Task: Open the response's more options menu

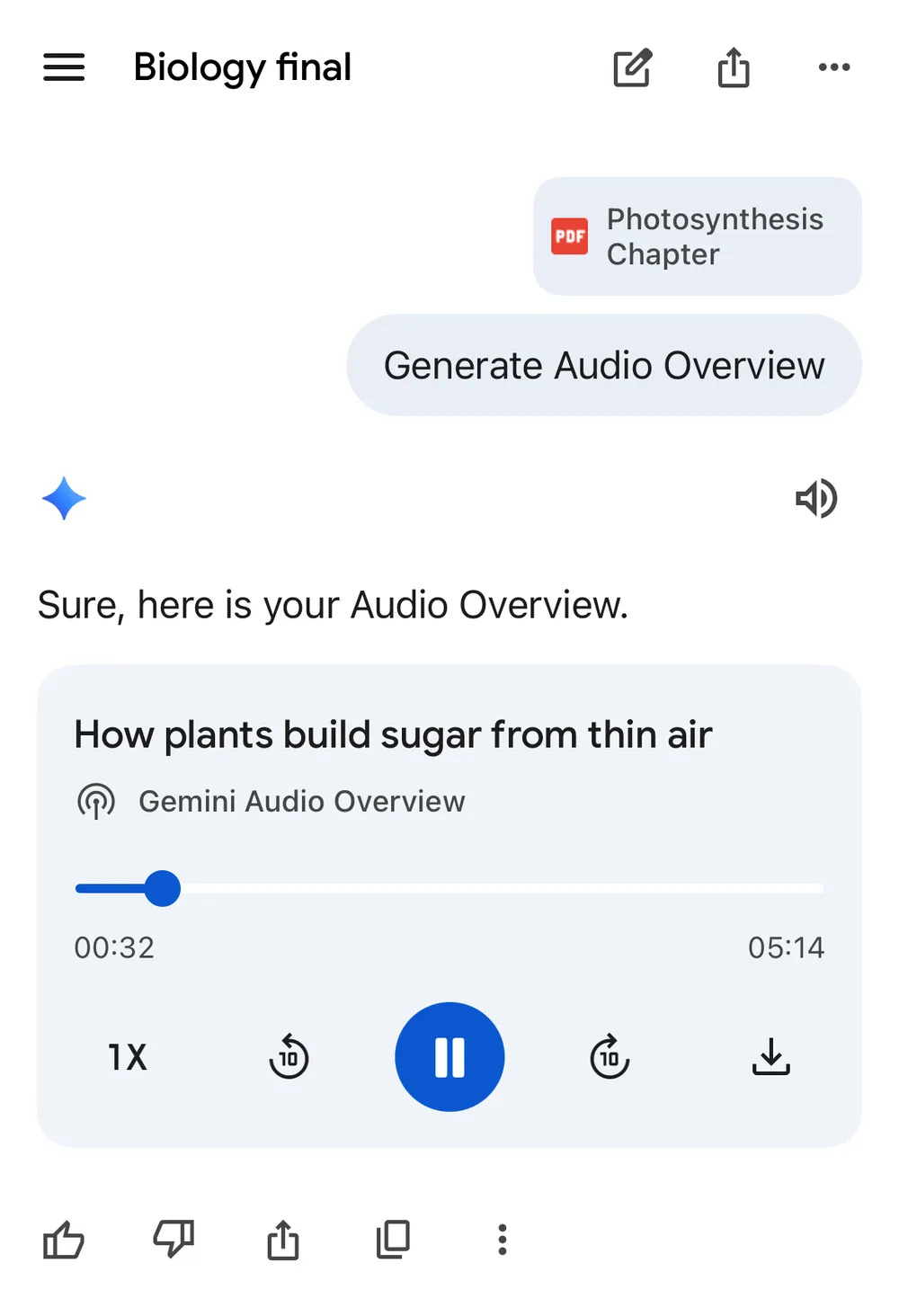Action: 502,1240
